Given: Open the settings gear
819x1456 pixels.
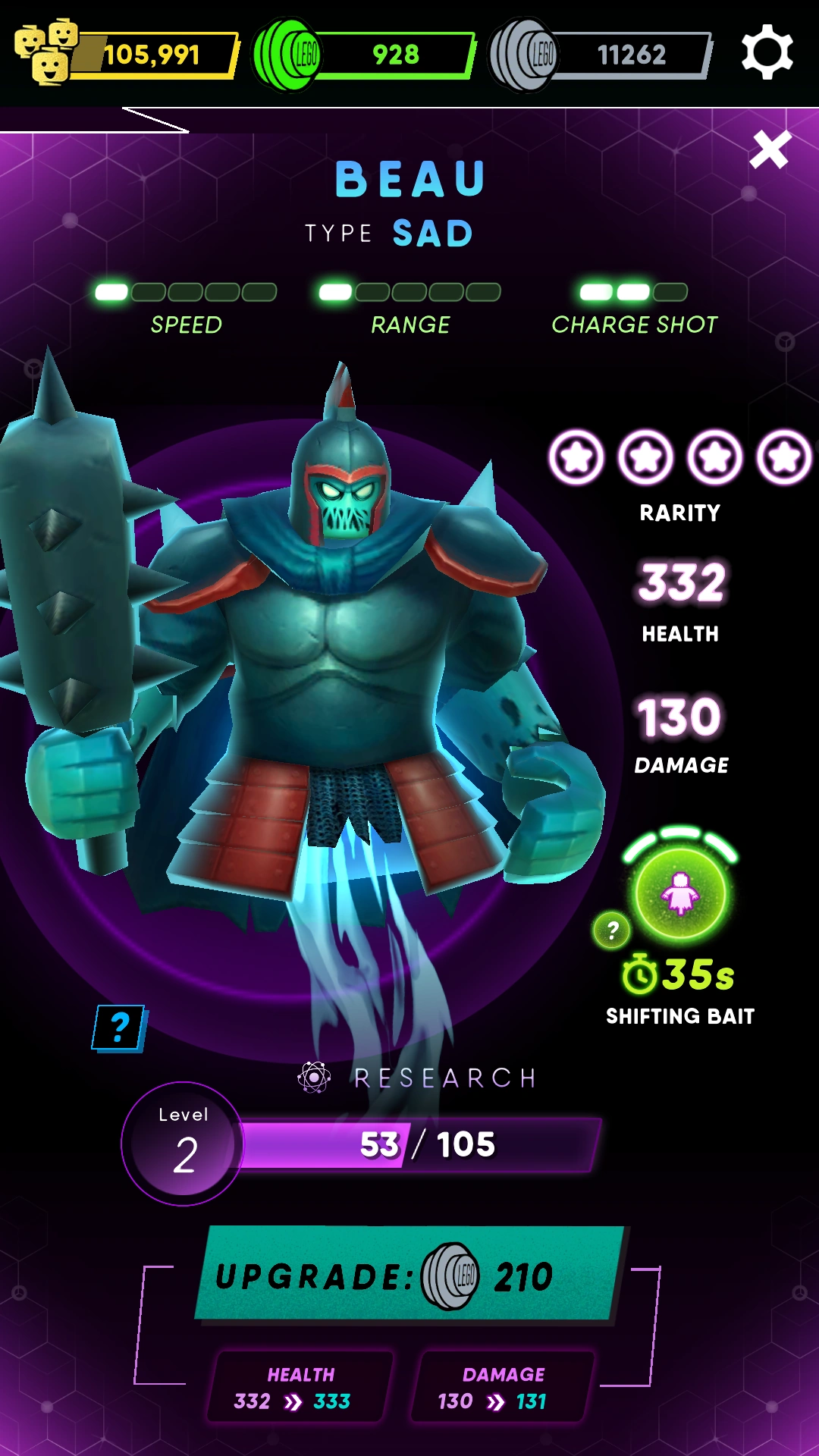Looking at the screenshot, I should tap(767, 52).
